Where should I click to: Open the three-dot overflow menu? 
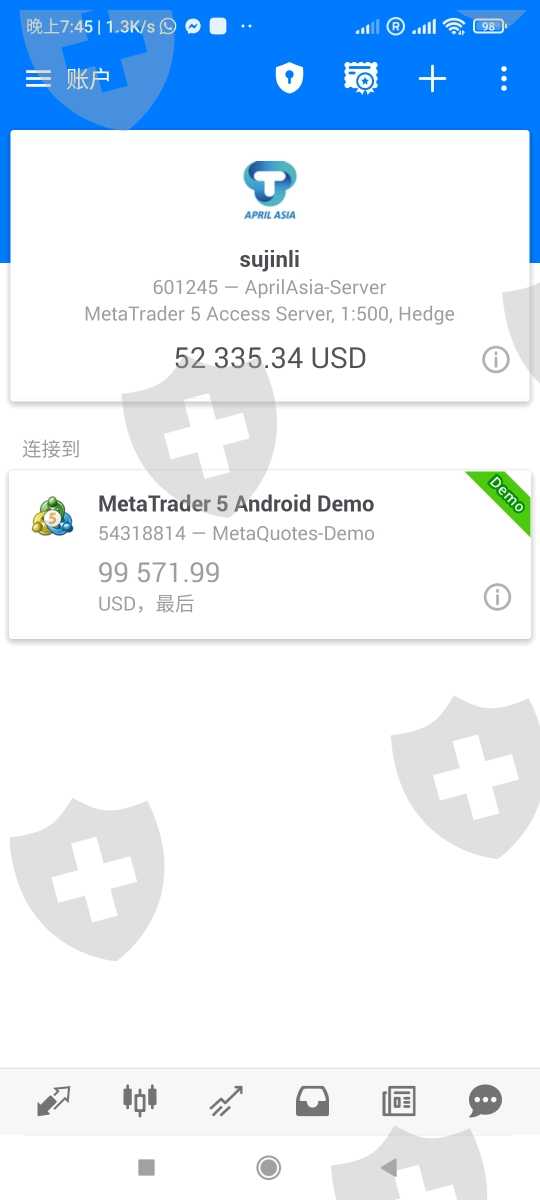pyautogui.click(x=503, y=78)
